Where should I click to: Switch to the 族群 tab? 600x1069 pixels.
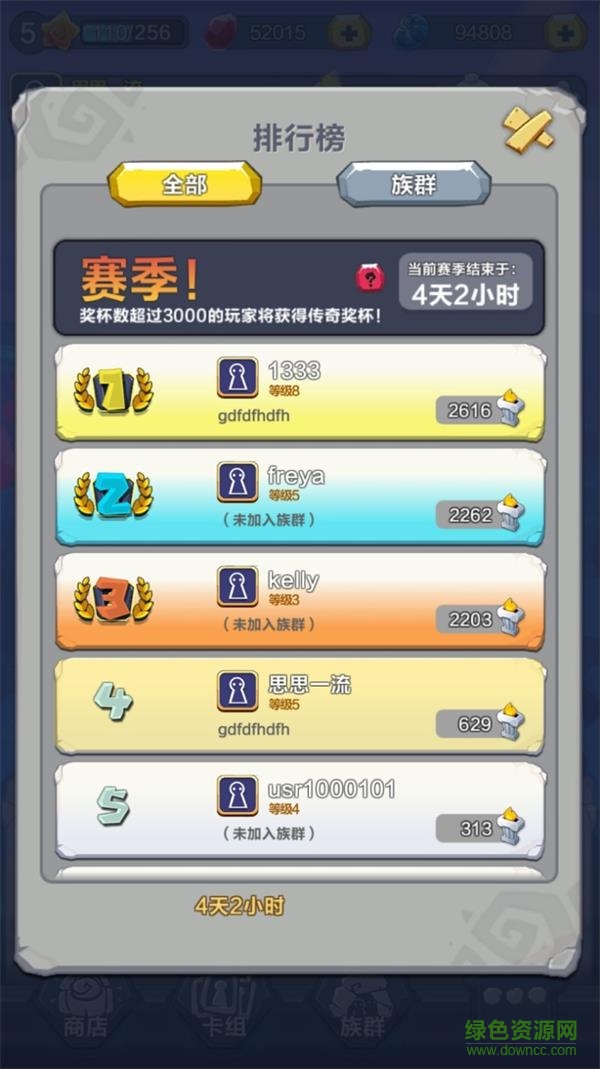413,185
